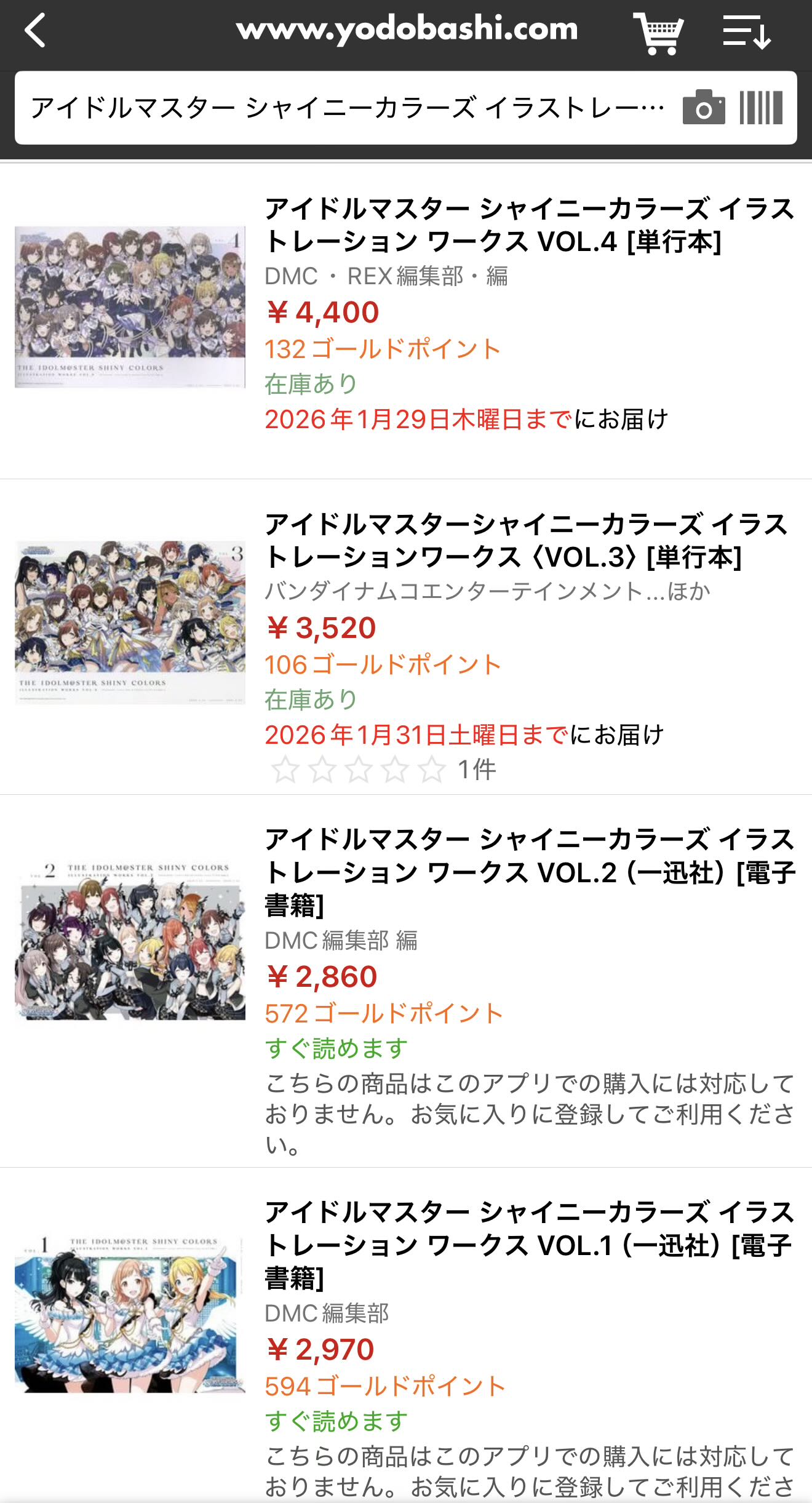Open the shopping cart
The image size is (812, 1503).
(x=659, y=33)
